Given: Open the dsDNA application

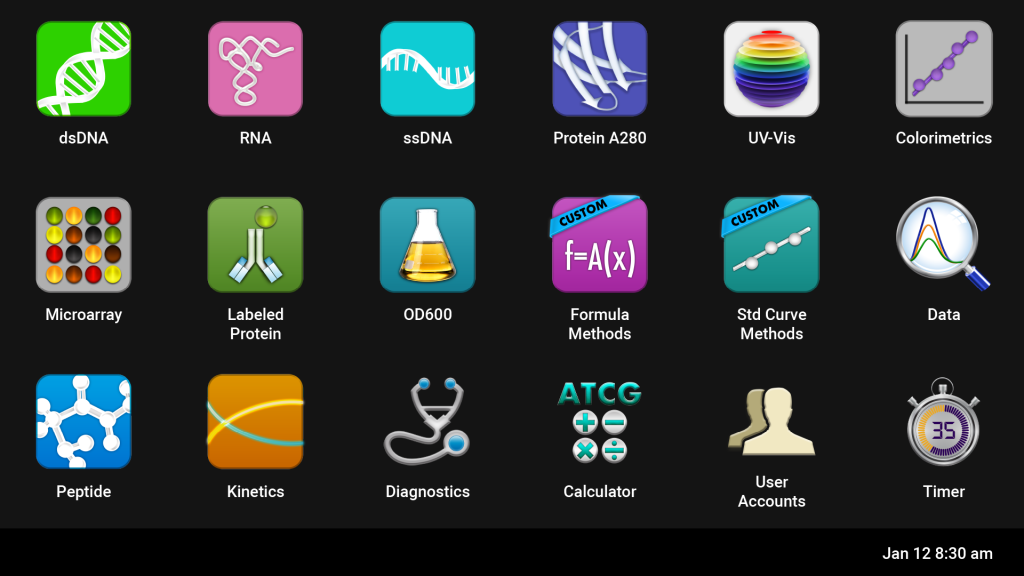Looking at the screenshot, I should (x=84, y=69).
